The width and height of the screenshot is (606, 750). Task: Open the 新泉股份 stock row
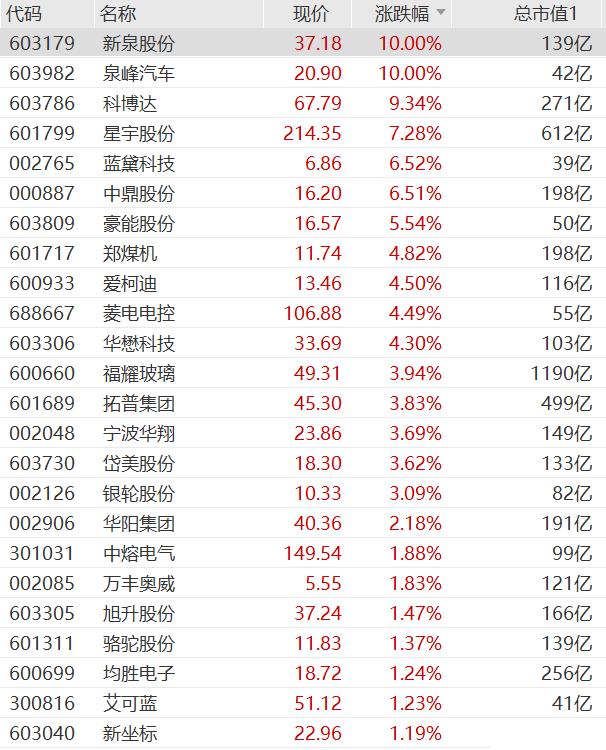pos(138,43)
